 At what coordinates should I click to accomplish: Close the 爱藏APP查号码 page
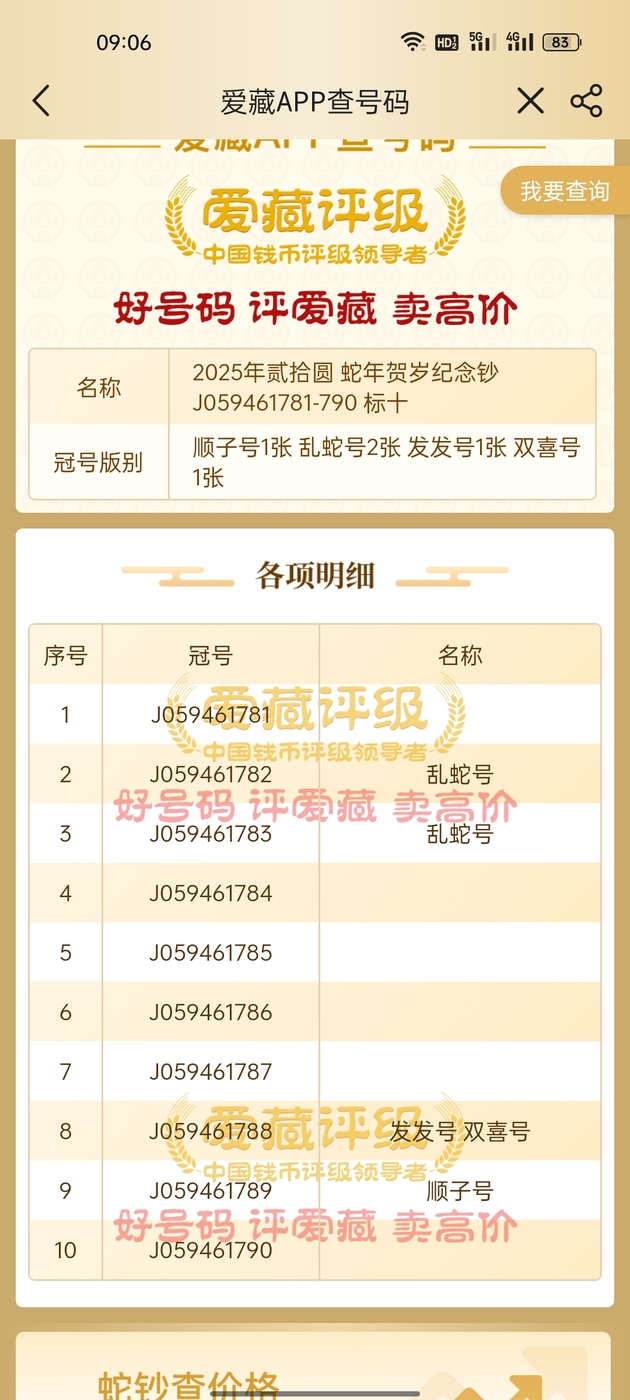(x=530, y=101)
